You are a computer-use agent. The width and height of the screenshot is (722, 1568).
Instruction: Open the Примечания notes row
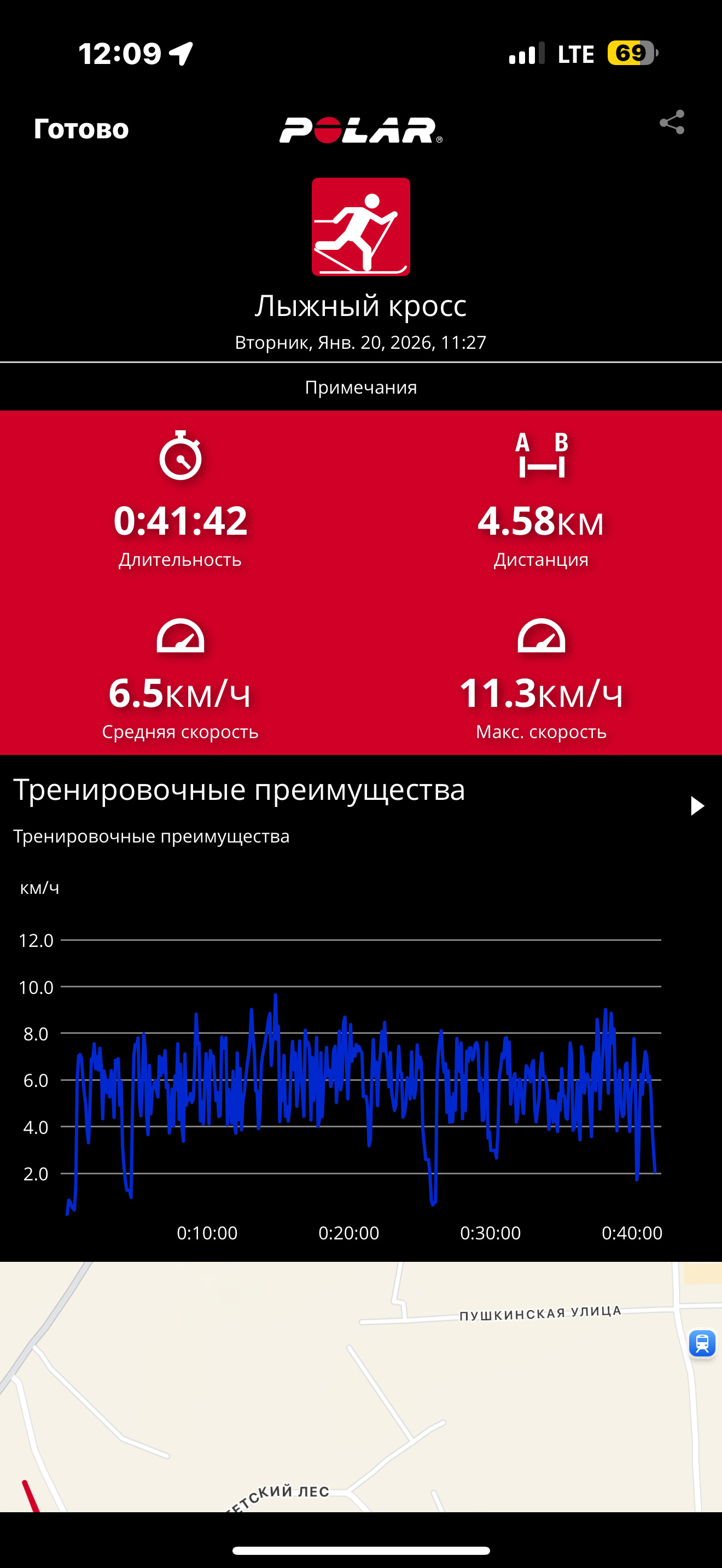361,387
